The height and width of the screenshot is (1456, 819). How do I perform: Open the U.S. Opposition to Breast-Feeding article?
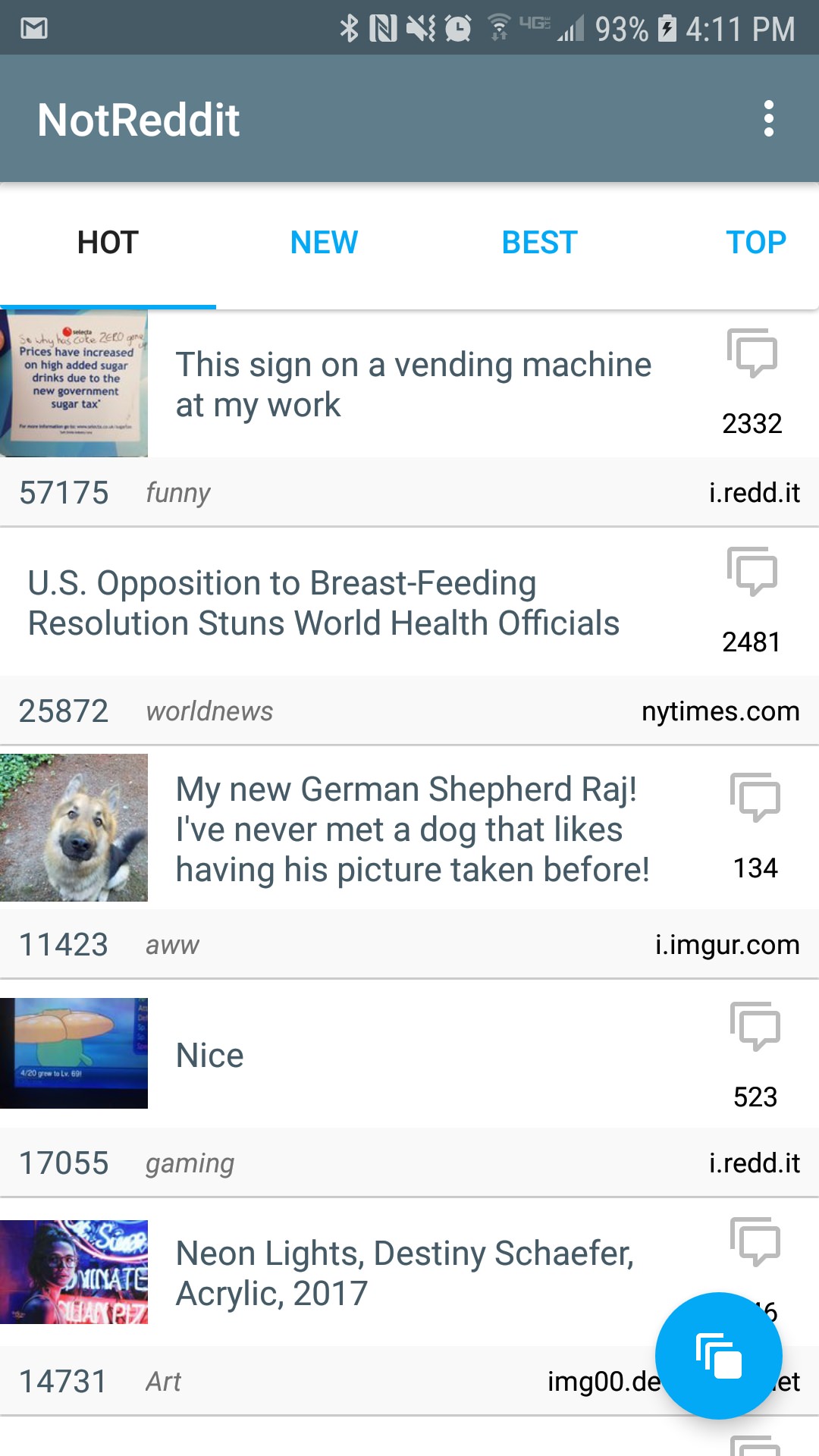[x=324, y=603]
